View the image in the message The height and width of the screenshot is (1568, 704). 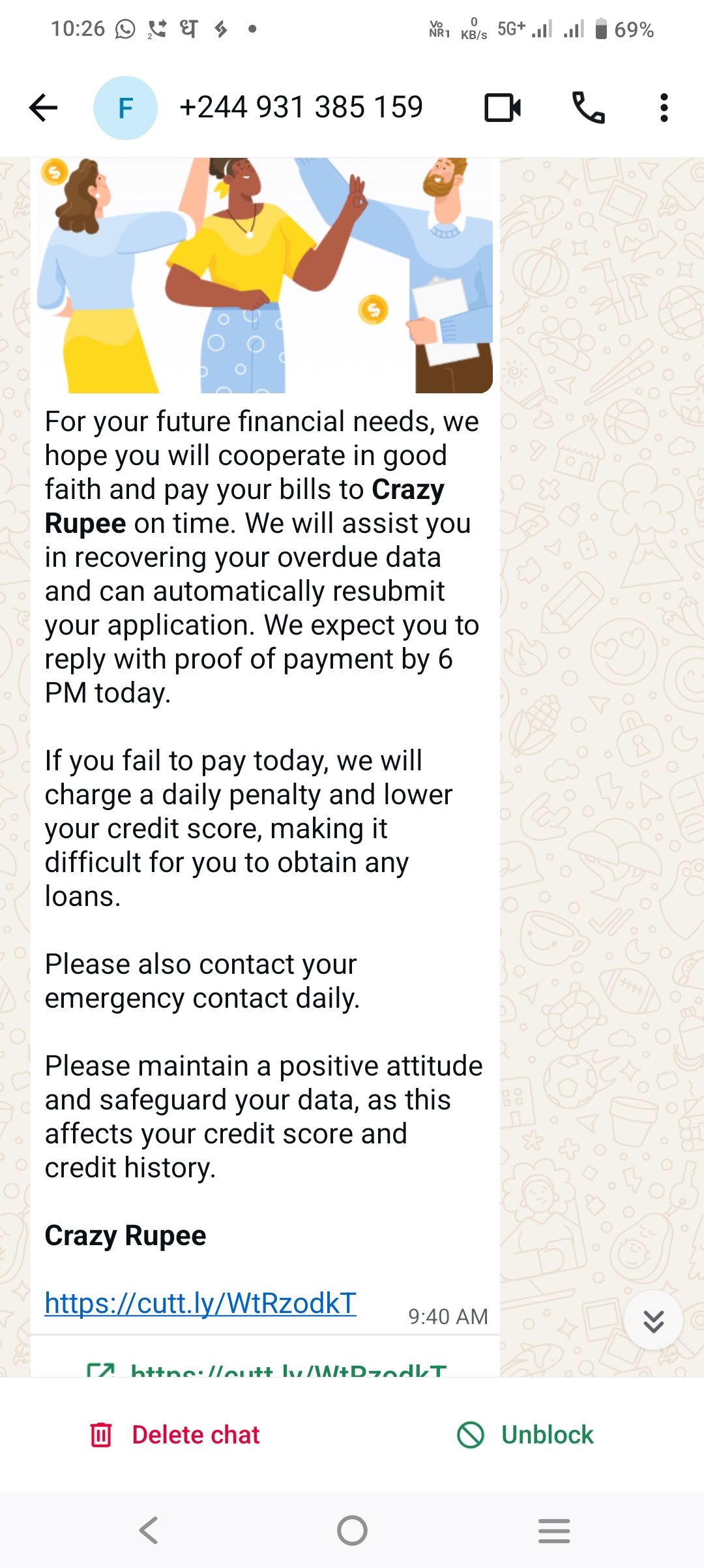(265, 275)
